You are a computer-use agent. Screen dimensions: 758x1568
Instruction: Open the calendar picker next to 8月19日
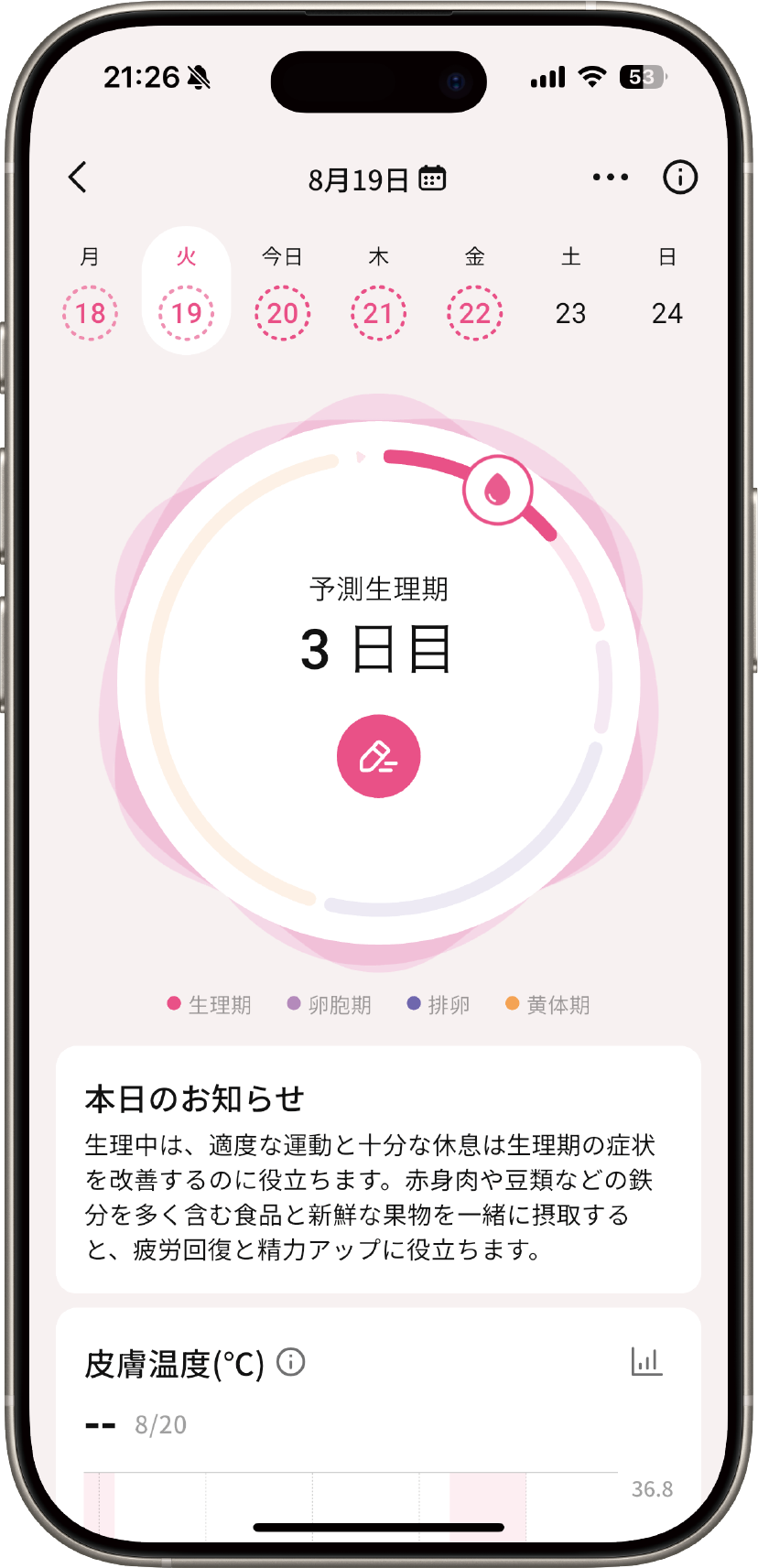[x=432, y=178]
